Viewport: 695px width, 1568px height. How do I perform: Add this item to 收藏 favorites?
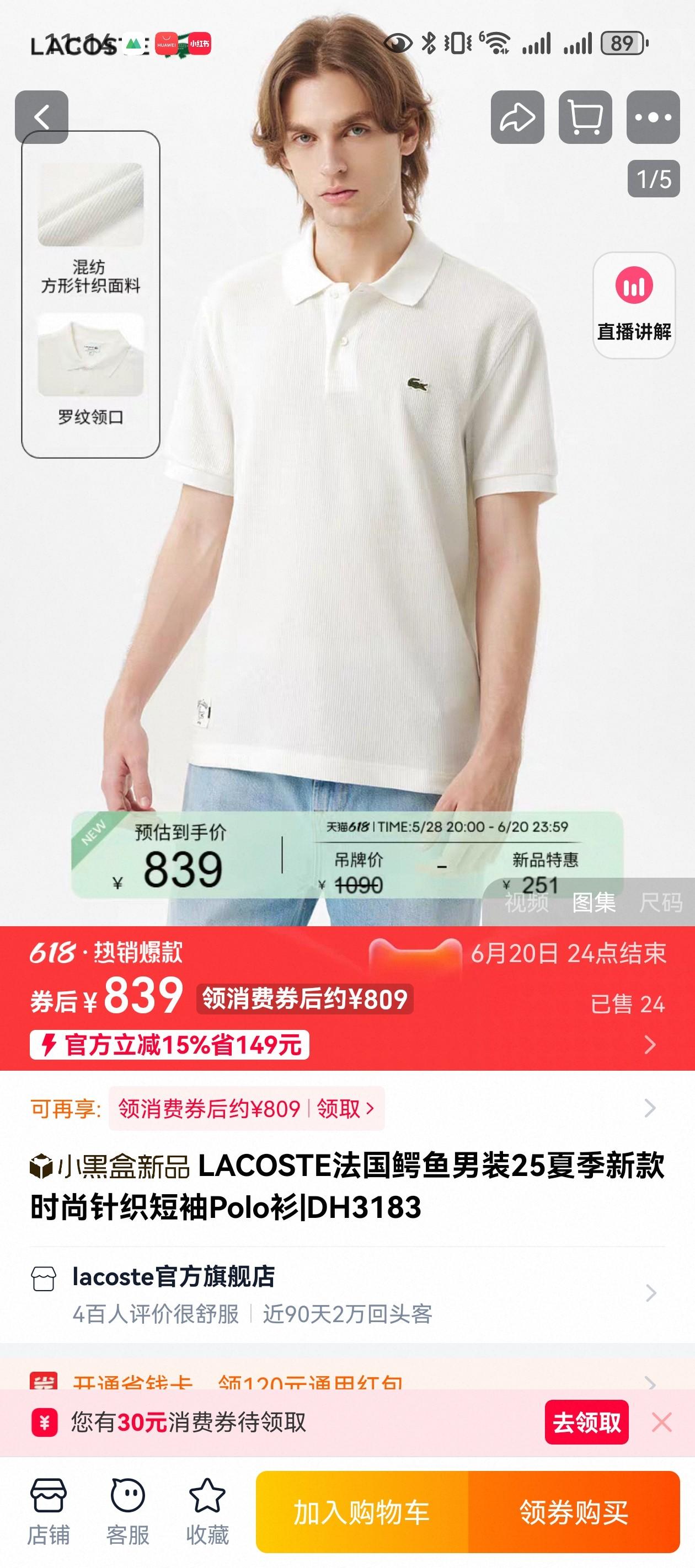pyautogui.click(x=207, y=1512)
